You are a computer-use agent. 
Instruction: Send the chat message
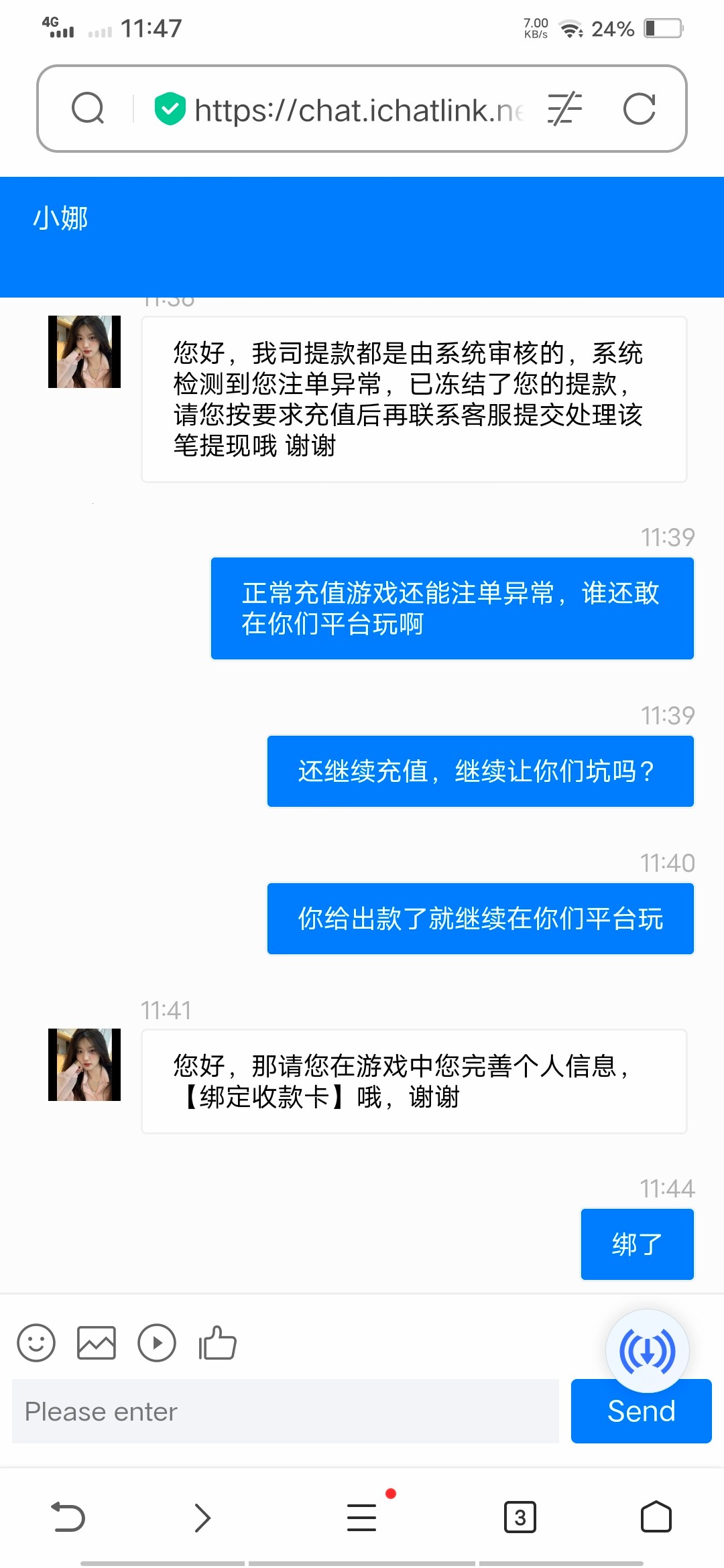[641, 1411]
